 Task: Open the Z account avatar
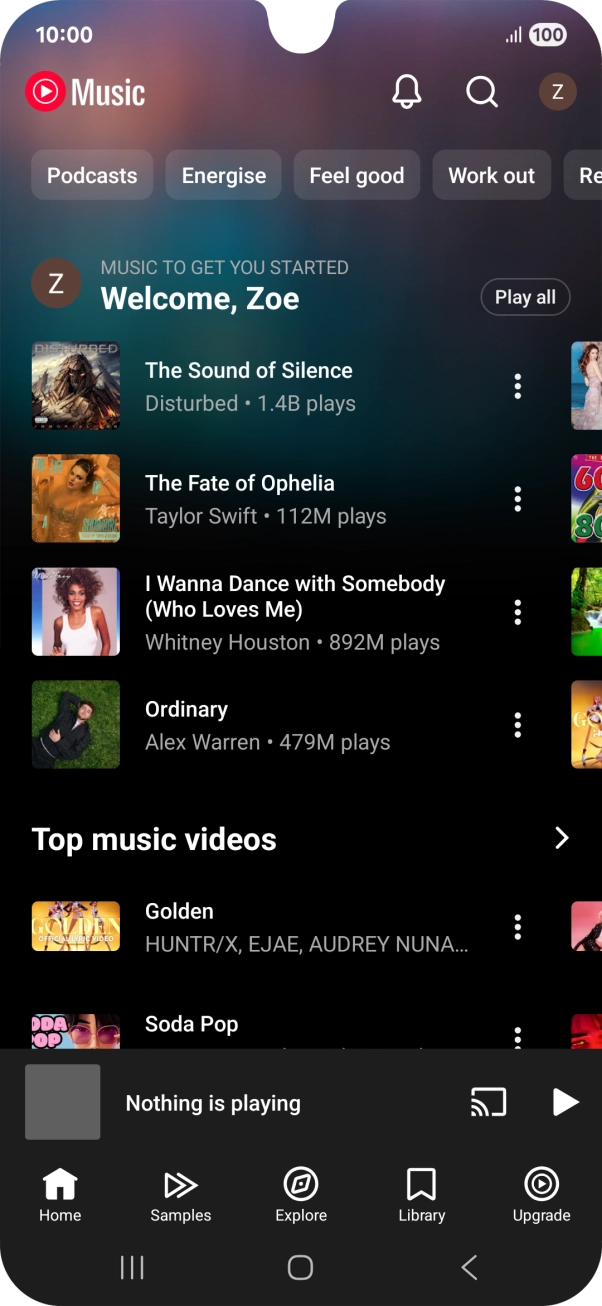tap(557, 93)
